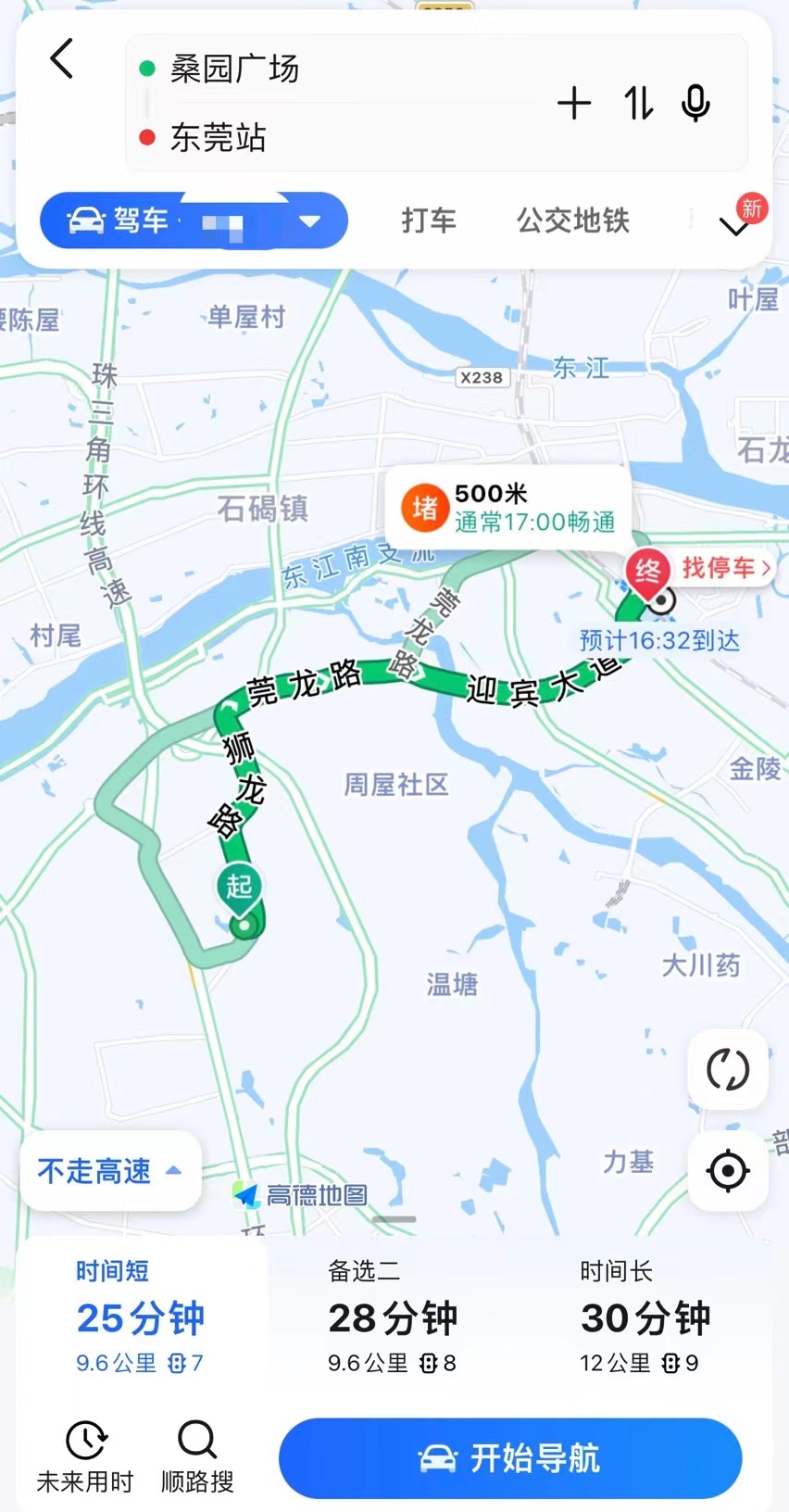Add a waypoint with the plus icon

574,103
